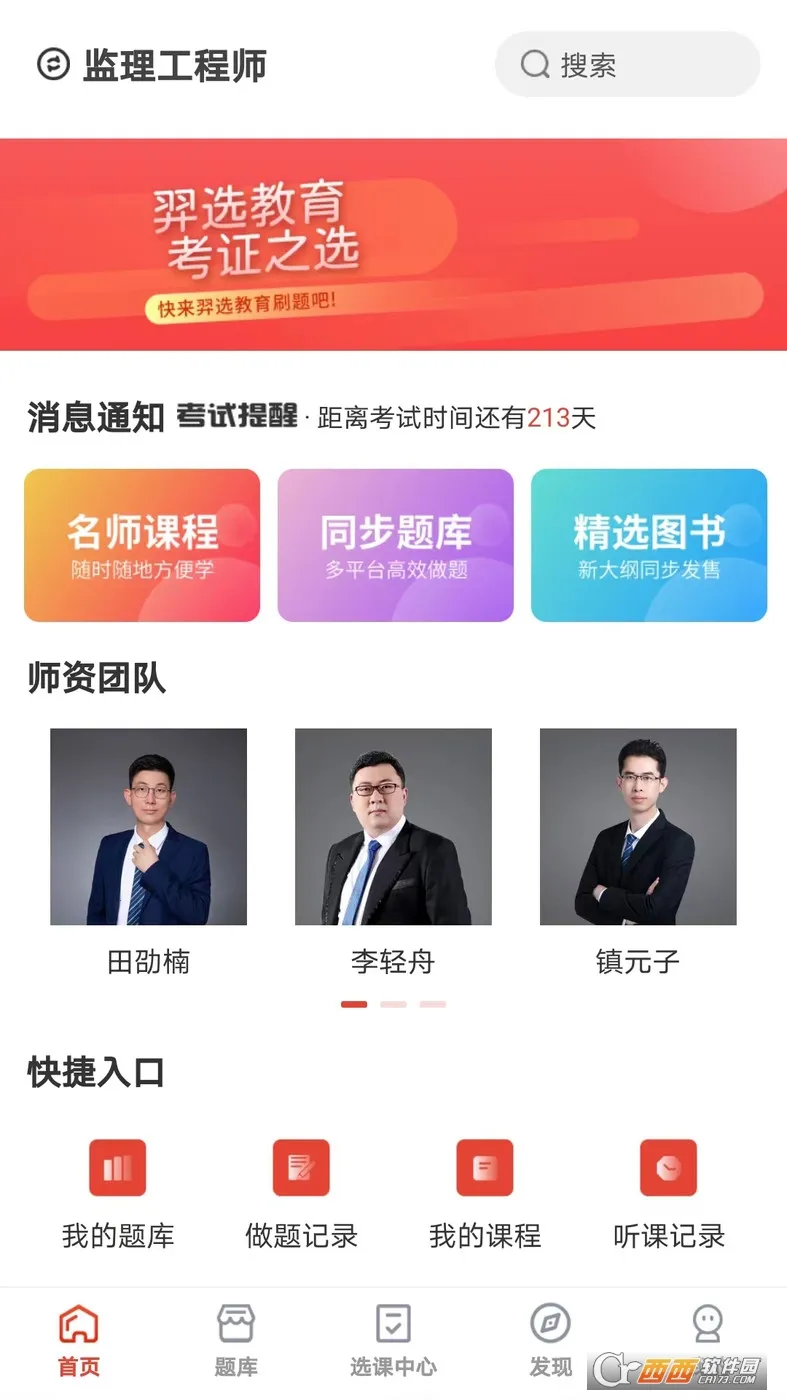The height and width of the screenshot is (1400, 787).
Task: Select the 首页 tab
Action: pyautogui.click(x=79, y=1340)
